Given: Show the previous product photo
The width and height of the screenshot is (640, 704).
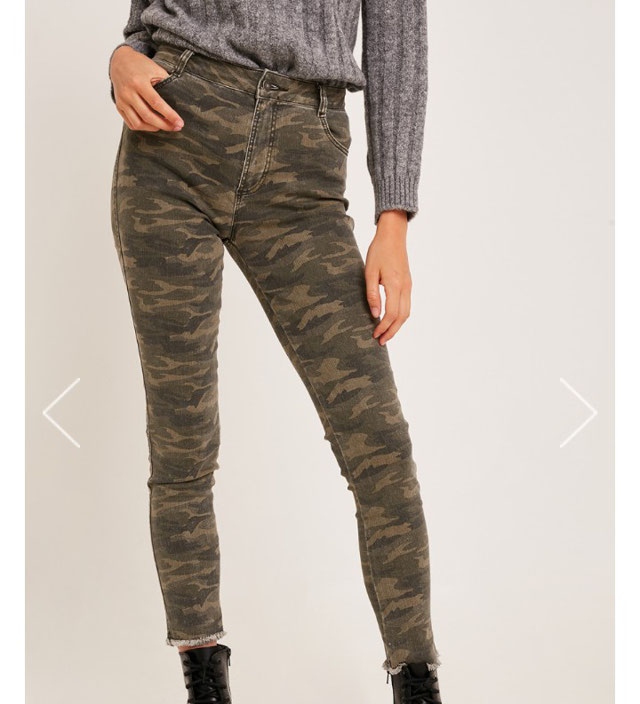Looking at the screenshot, I should pyautogui.click(x=61, y=412).
